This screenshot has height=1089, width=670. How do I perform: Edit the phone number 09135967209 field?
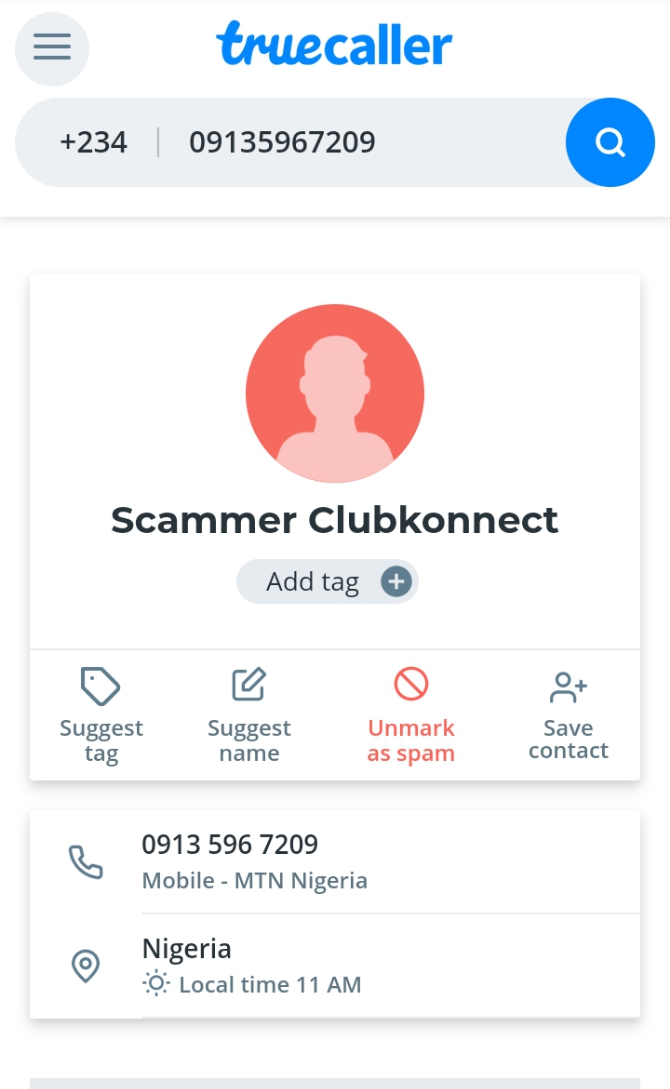click(x=360, y=142)
